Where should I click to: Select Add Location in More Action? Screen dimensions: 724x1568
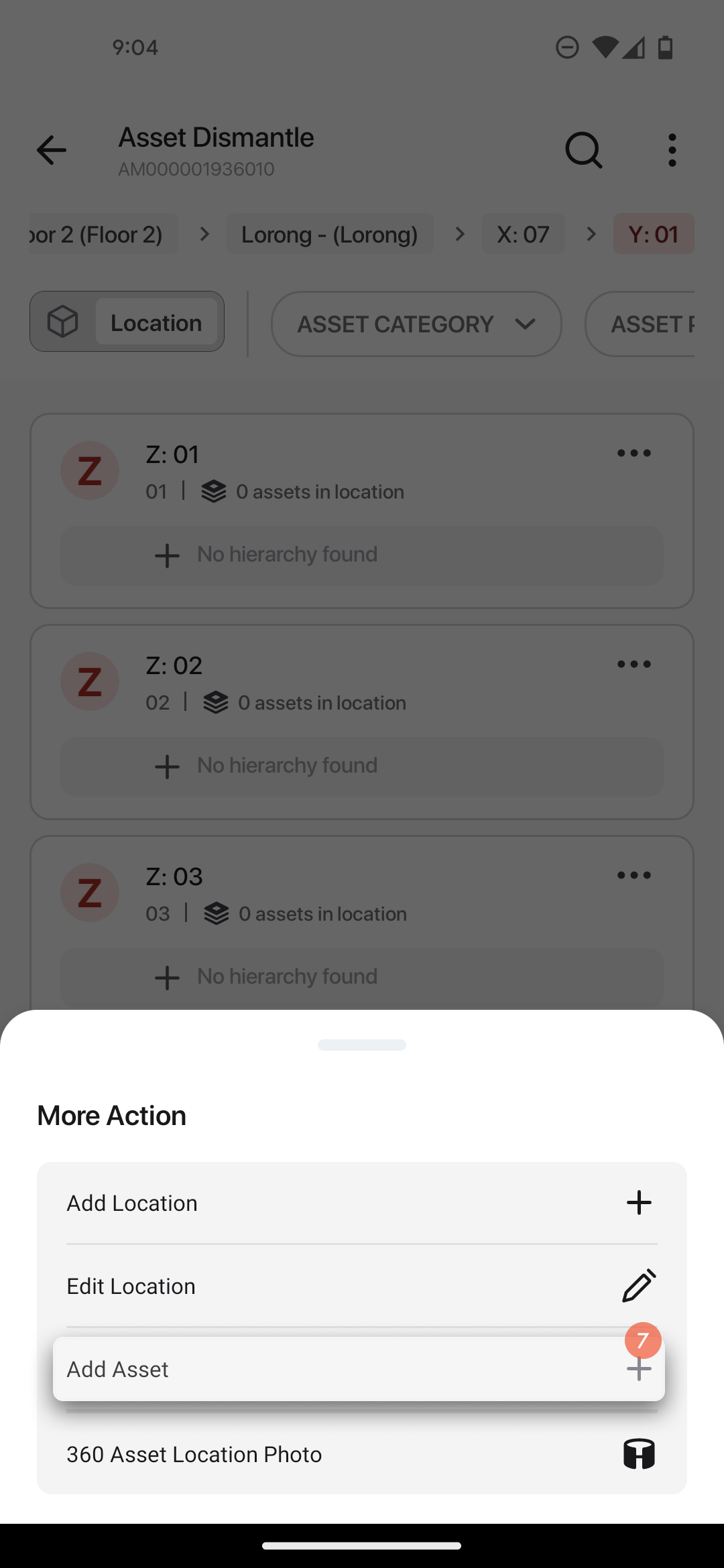click(x=362, y=1203)
